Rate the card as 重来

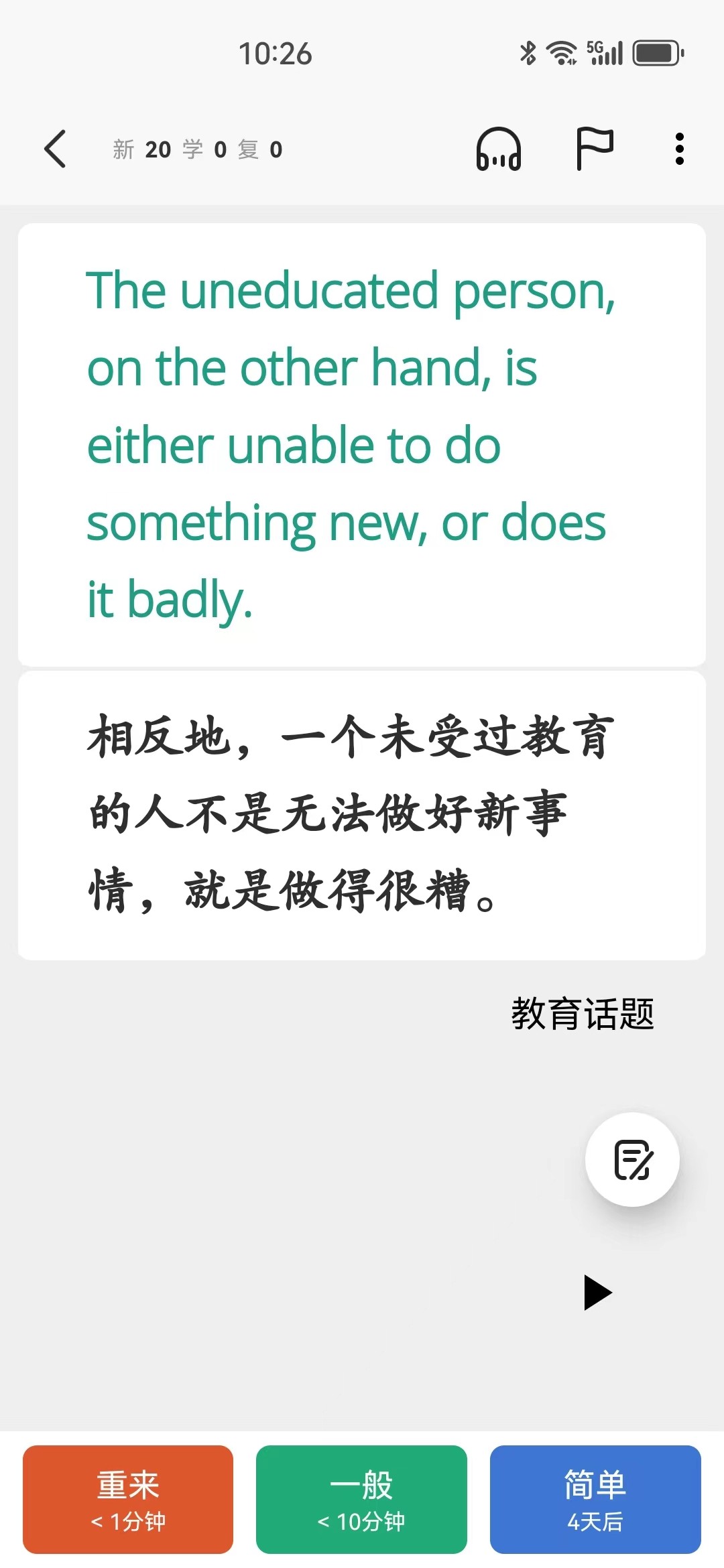click(x=128, y=1500)
